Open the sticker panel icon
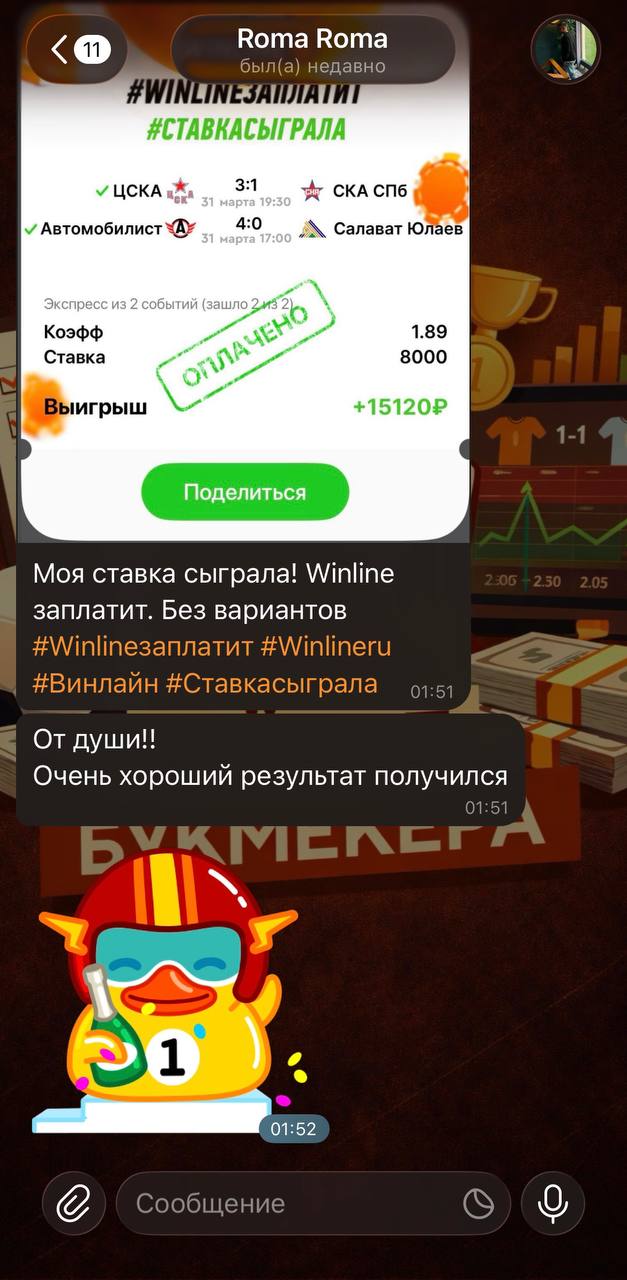 (479, 1204)
